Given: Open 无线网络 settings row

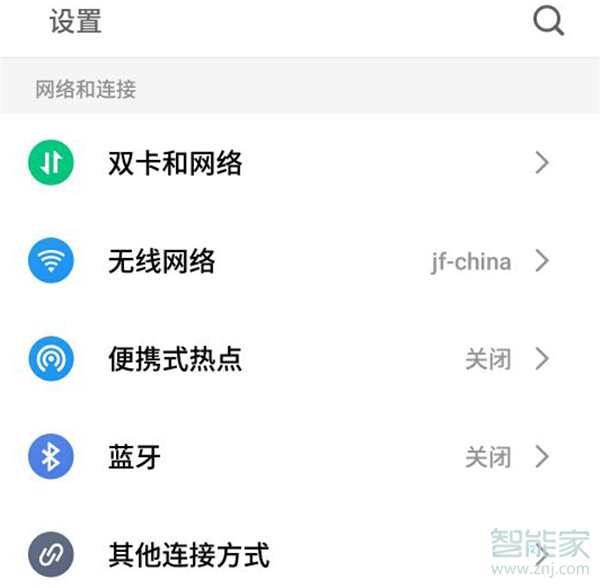Looking at the screenshot, I should coord(300,262).
